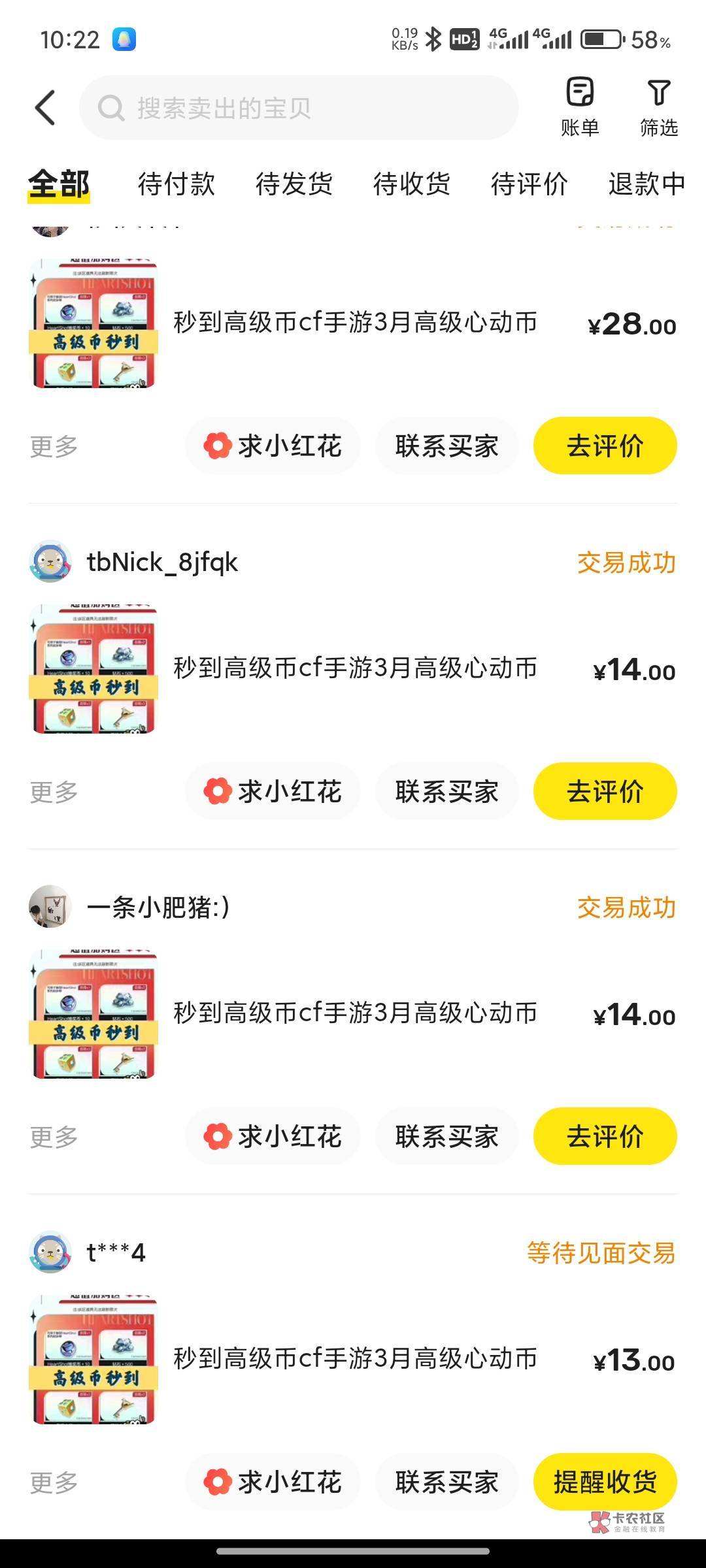This screenshot has height=1568, width=706.
Task: Tap 去评价 on 一条小肥猪:)'s order
Action: [x=605, y=1137]
